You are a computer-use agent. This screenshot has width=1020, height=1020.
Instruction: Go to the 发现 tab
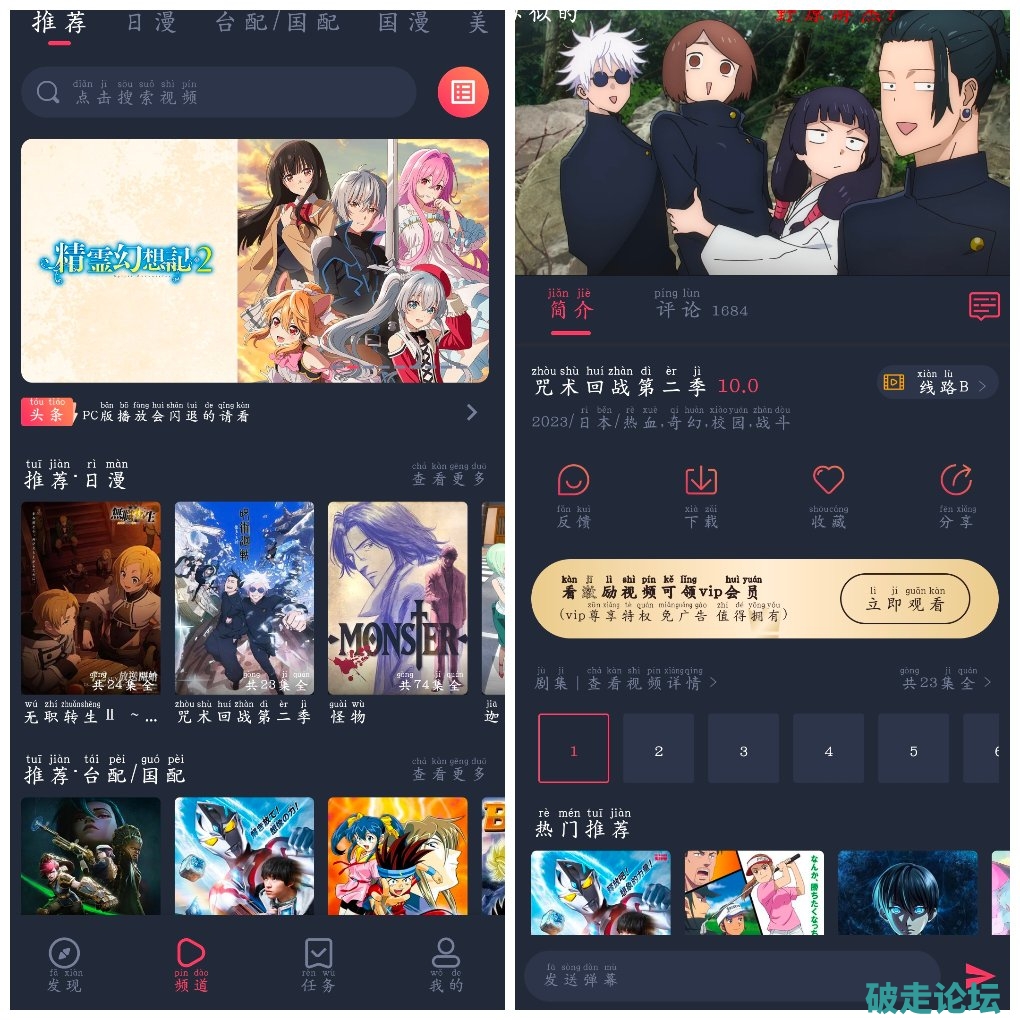(x=64, y=965)
